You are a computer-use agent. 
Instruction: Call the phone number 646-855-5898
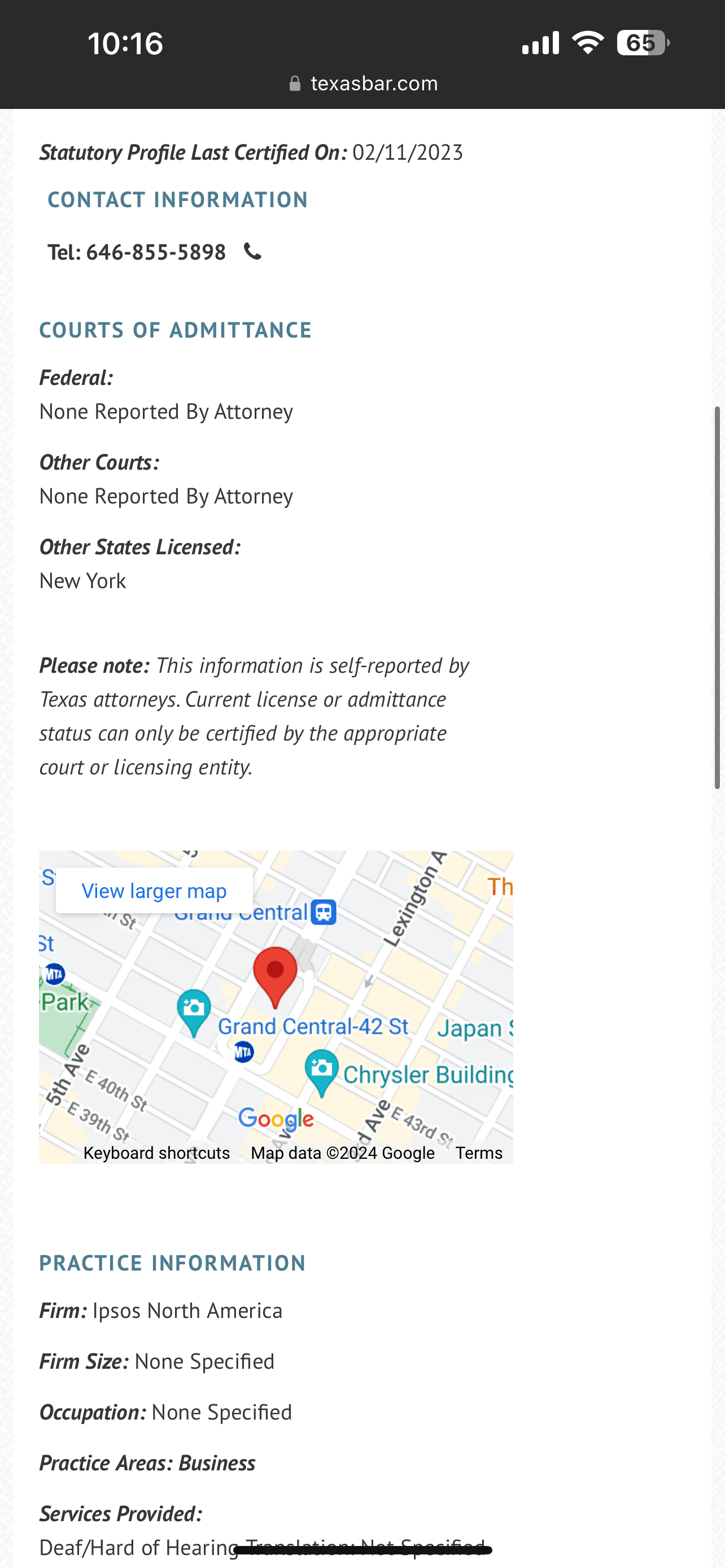(155, 252)
